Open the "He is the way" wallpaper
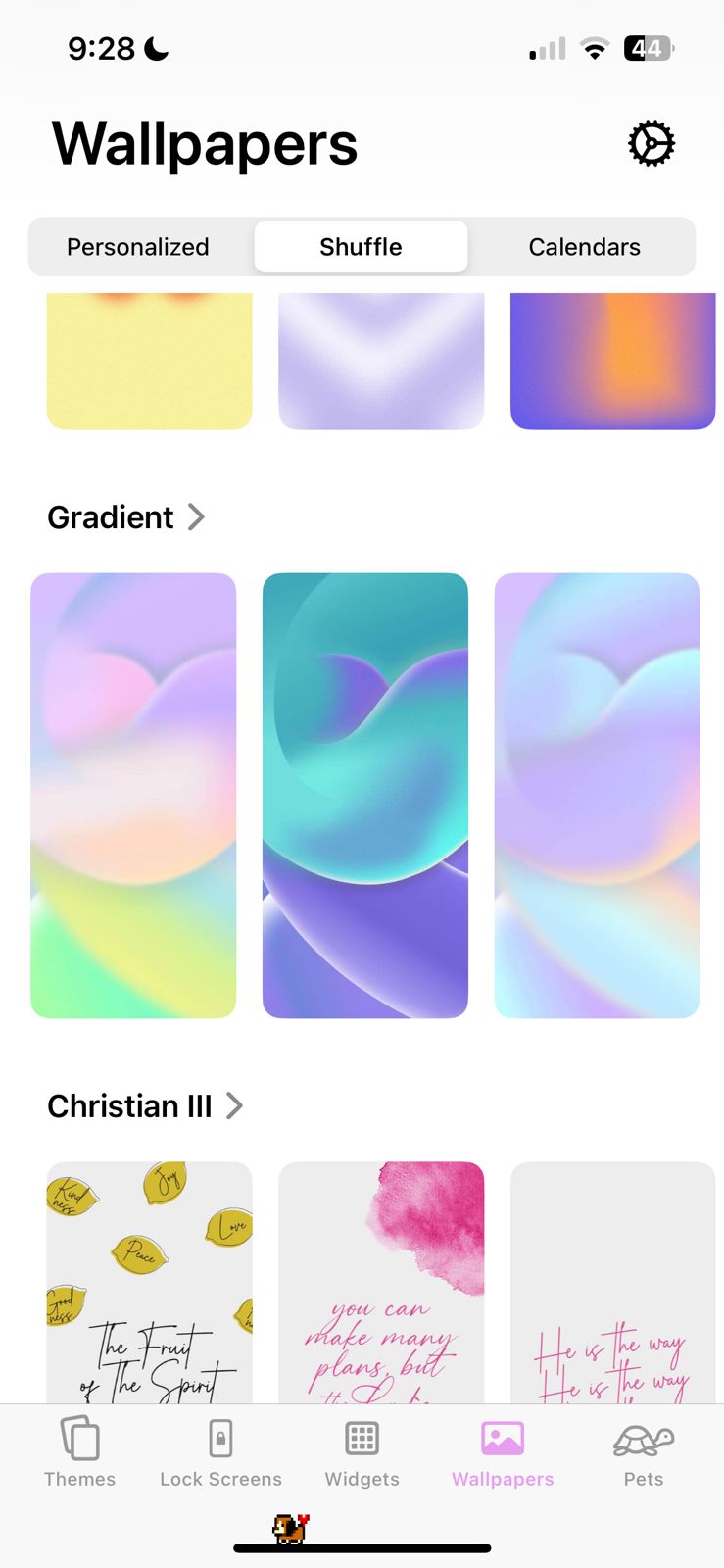 (x=612, y=1282)
